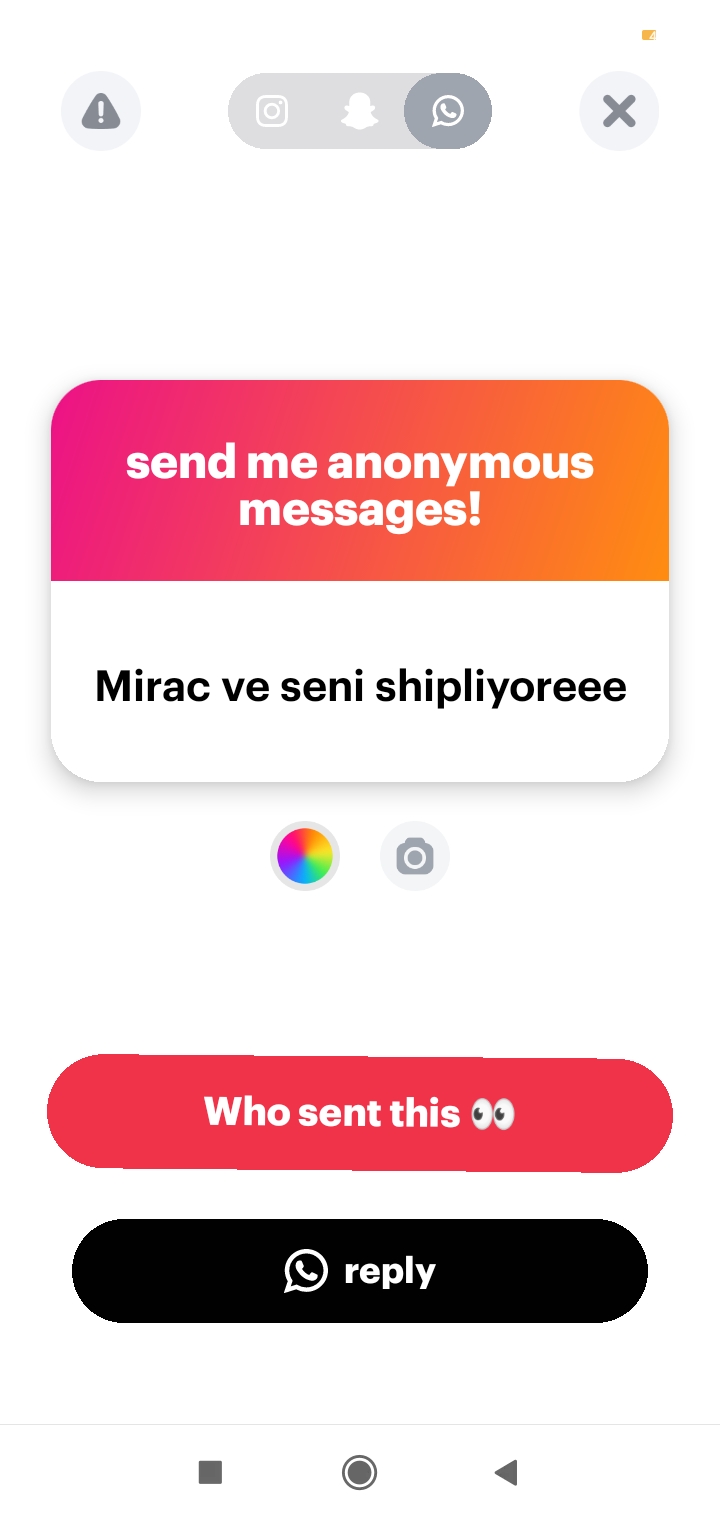Tap the report warning icon
This screenshot has width=720, height=1520.
101,111
